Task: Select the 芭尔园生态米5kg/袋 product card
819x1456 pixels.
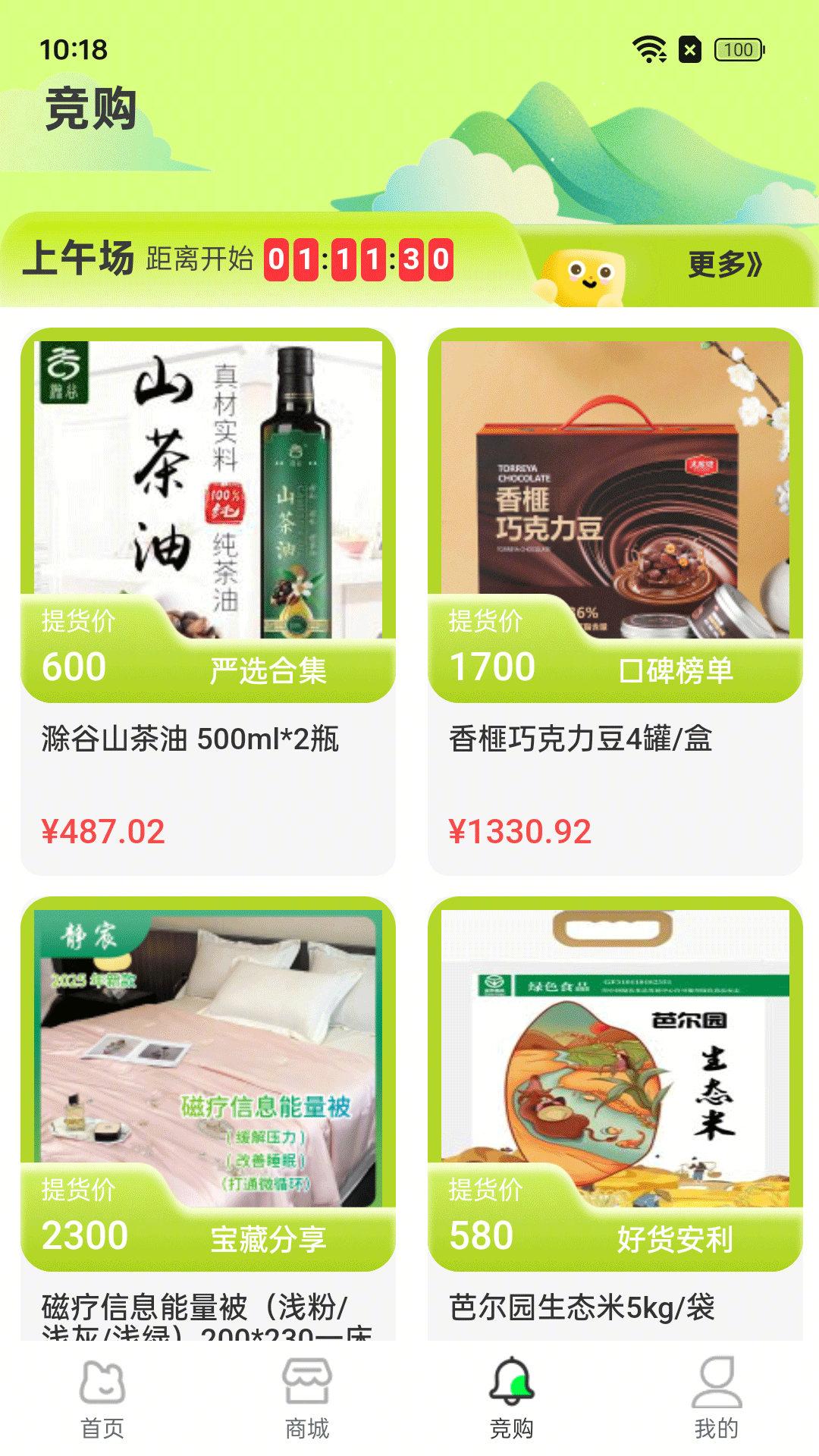Action: 615,1115
